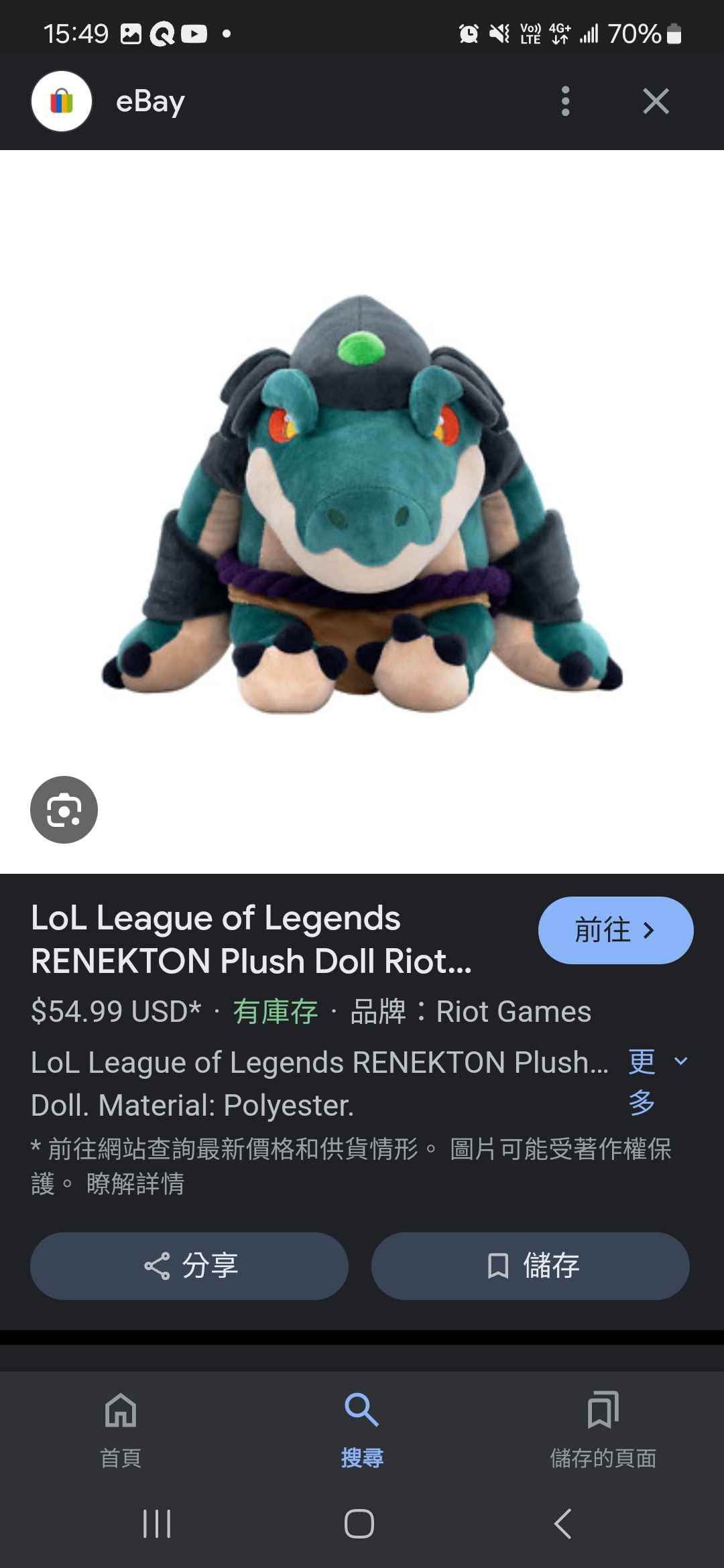
Task: Open the 瞭解詳情 link
Action: (135, 1184)
